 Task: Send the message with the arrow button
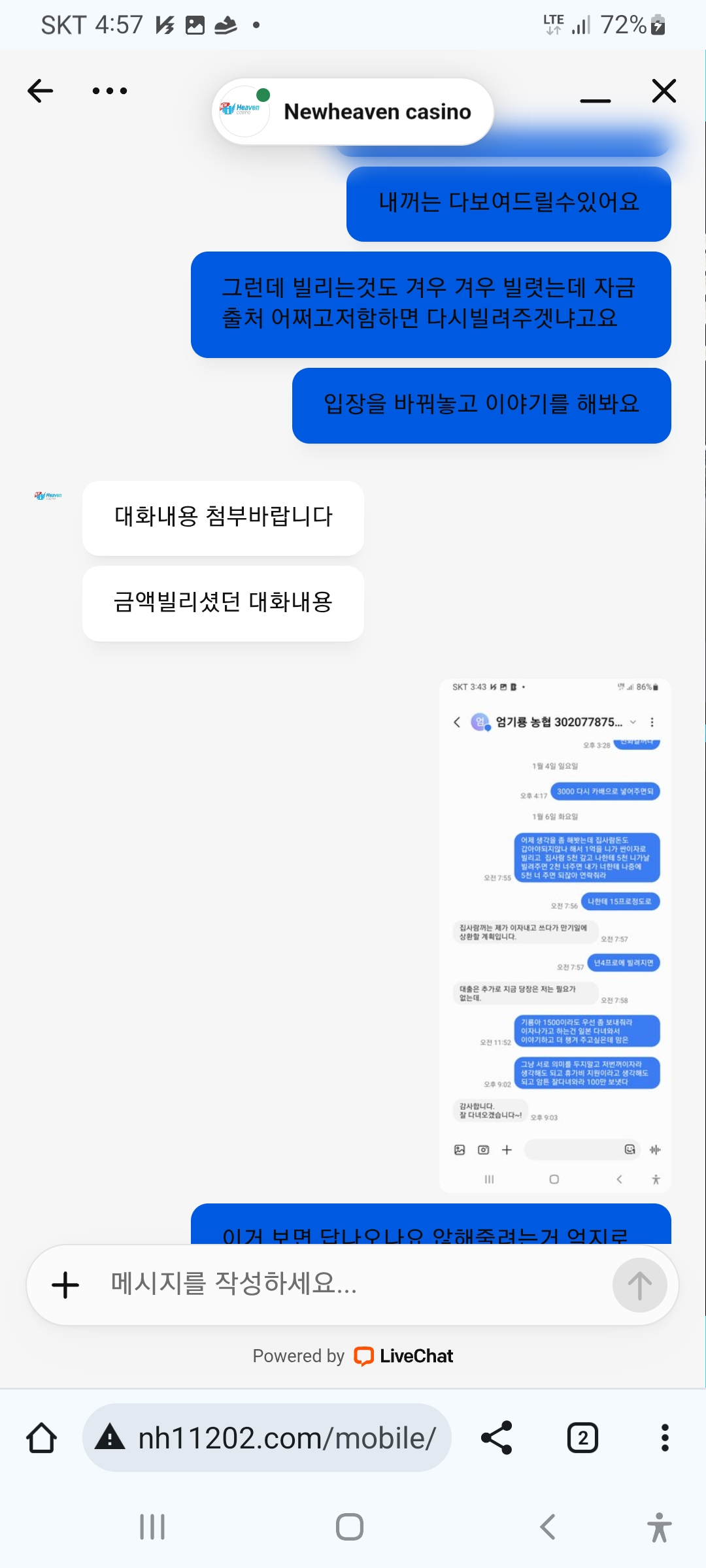[x=639, y=1285]
